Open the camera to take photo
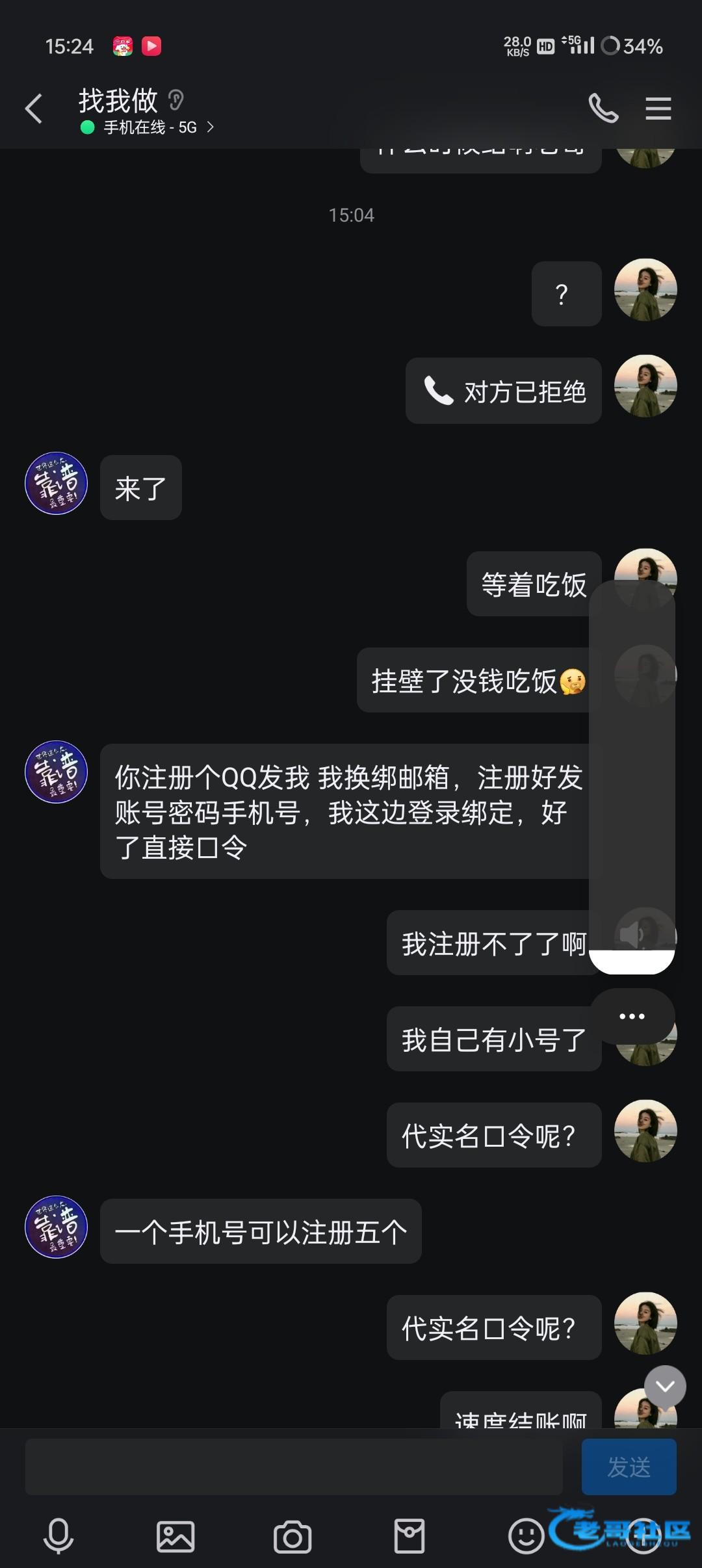 click(292, 1537)
